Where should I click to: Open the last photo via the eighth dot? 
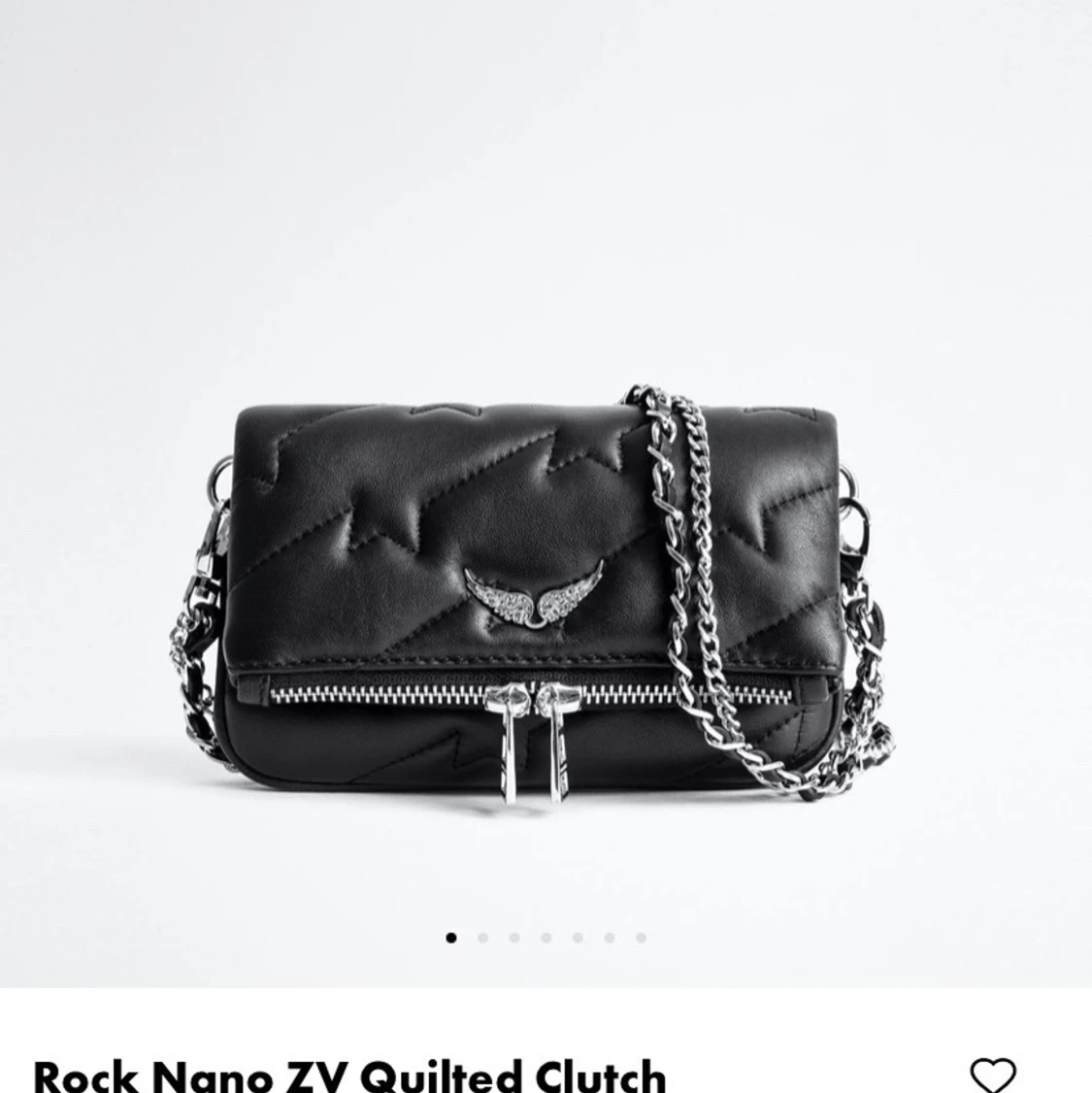(639, 937)
